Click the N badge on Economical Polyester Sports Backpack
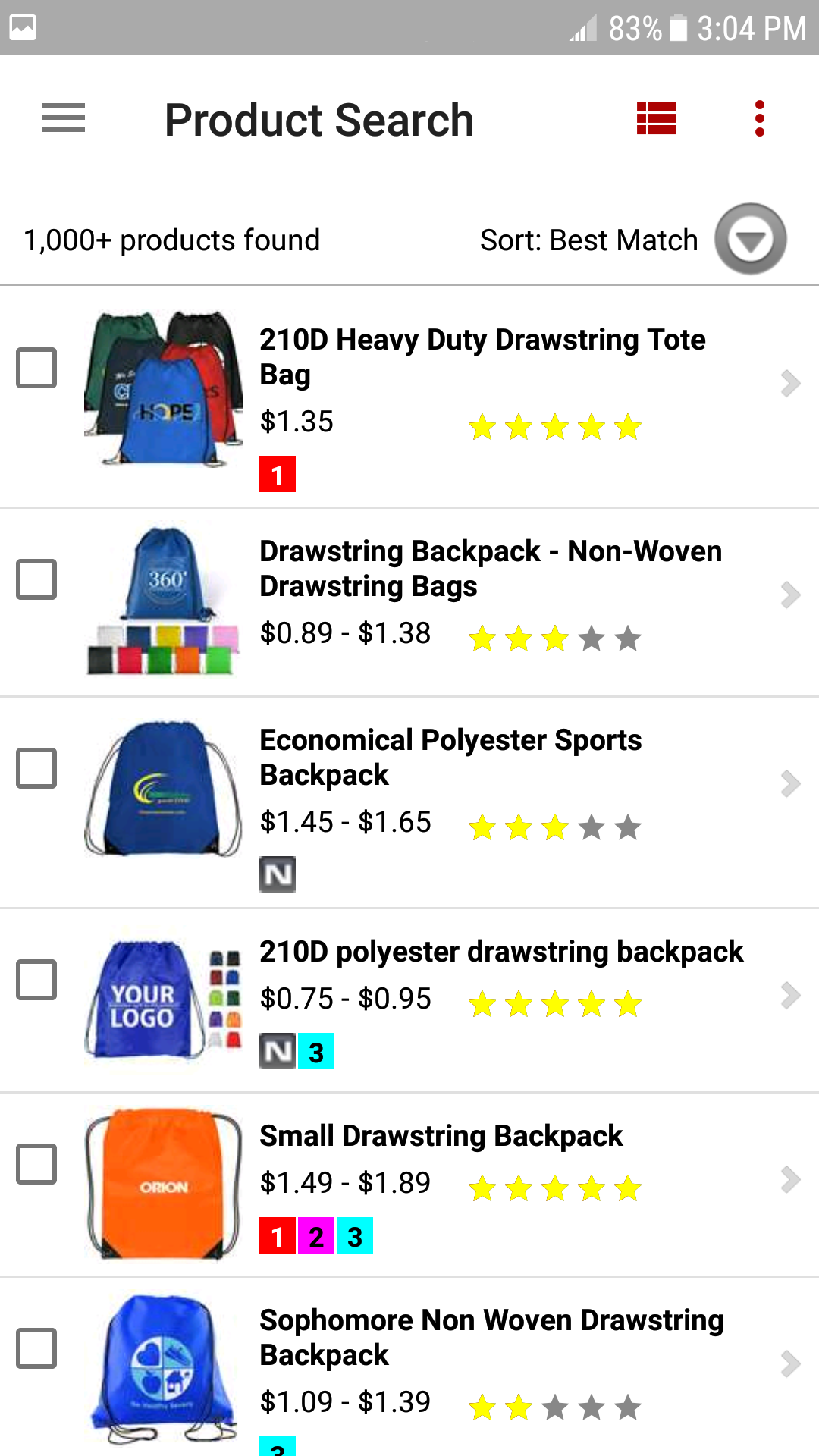Viewport: 819px width, 1456px height. click(x=277, y=875)
